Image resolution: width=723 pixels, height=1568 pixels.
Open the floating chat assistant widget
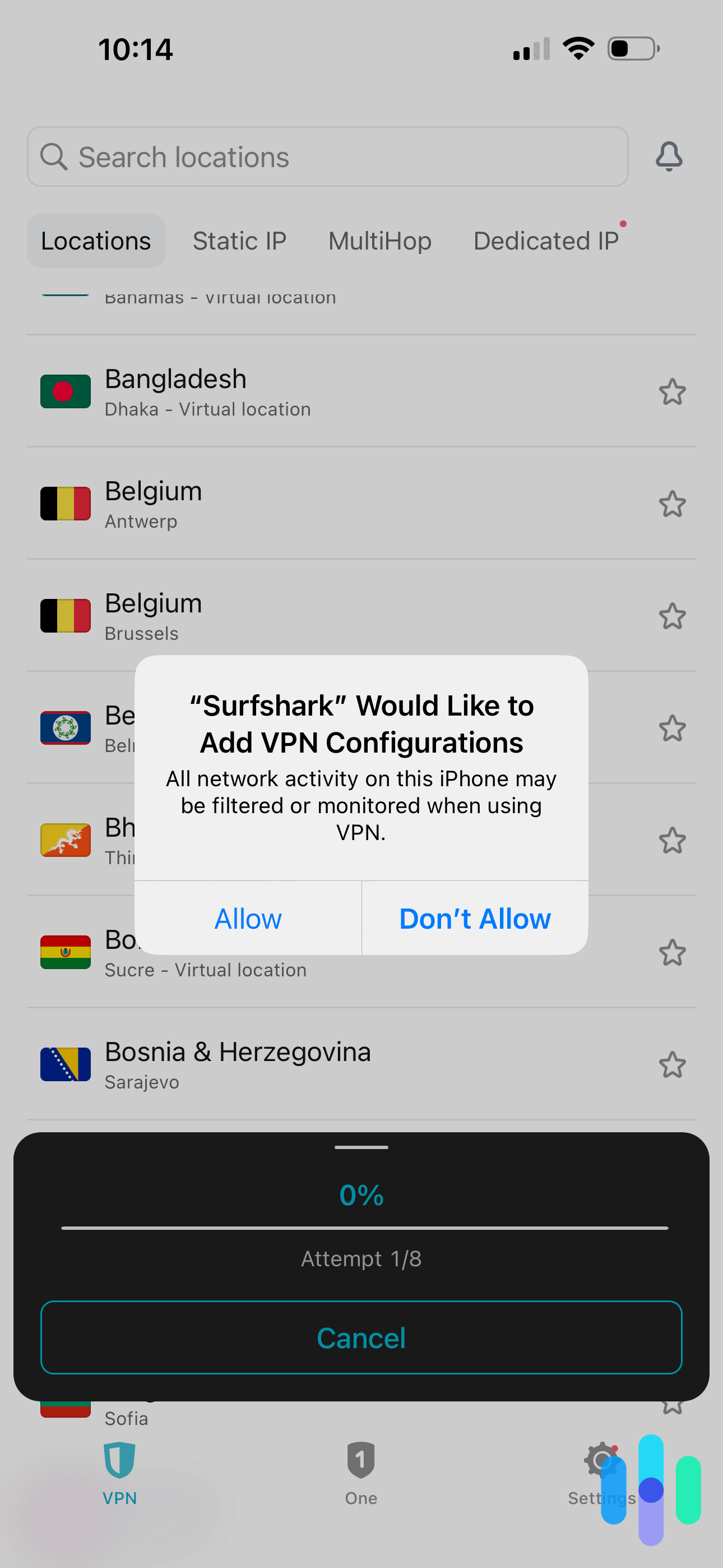pyautogui.click(x=651, y=1491)
